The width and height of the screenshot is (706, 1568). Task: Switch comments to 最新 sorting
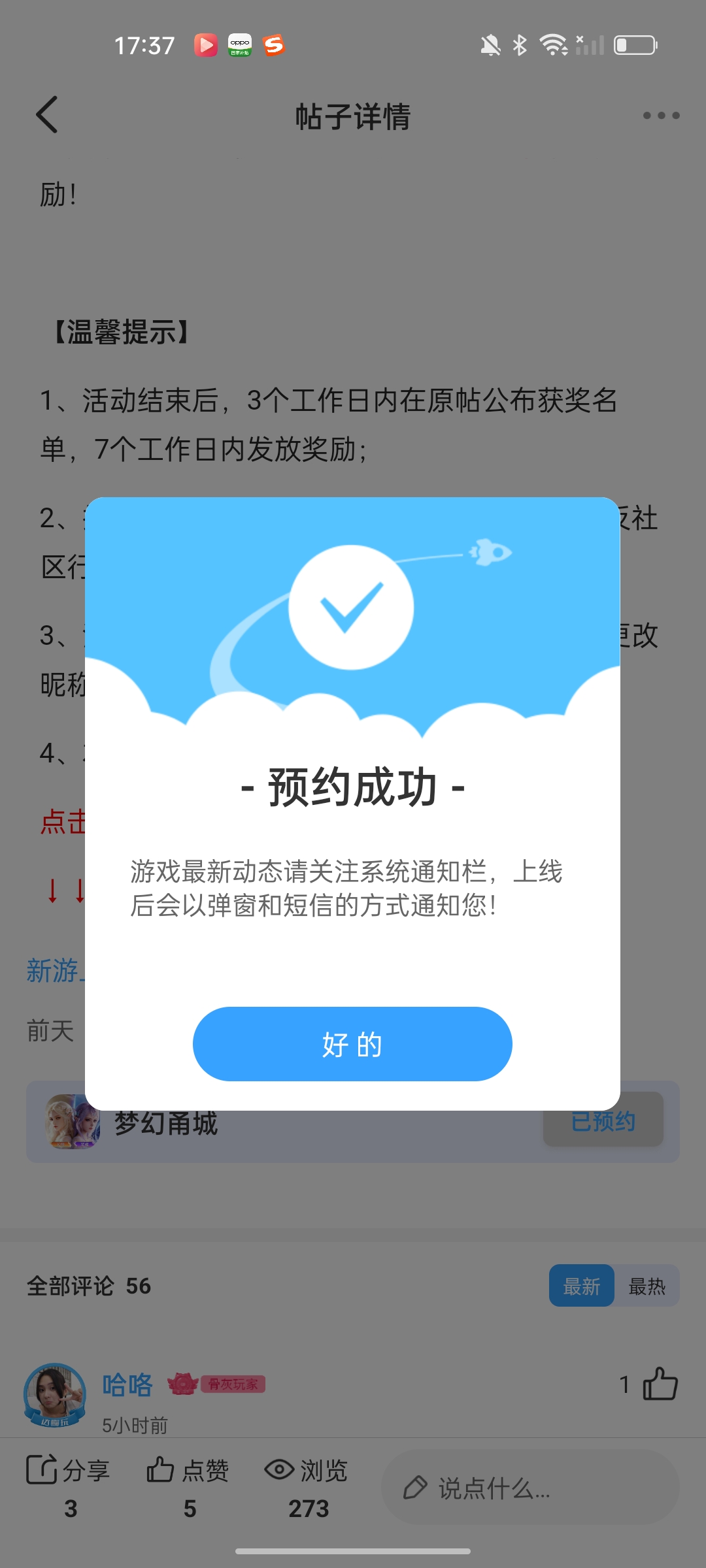pos(581,1286)
